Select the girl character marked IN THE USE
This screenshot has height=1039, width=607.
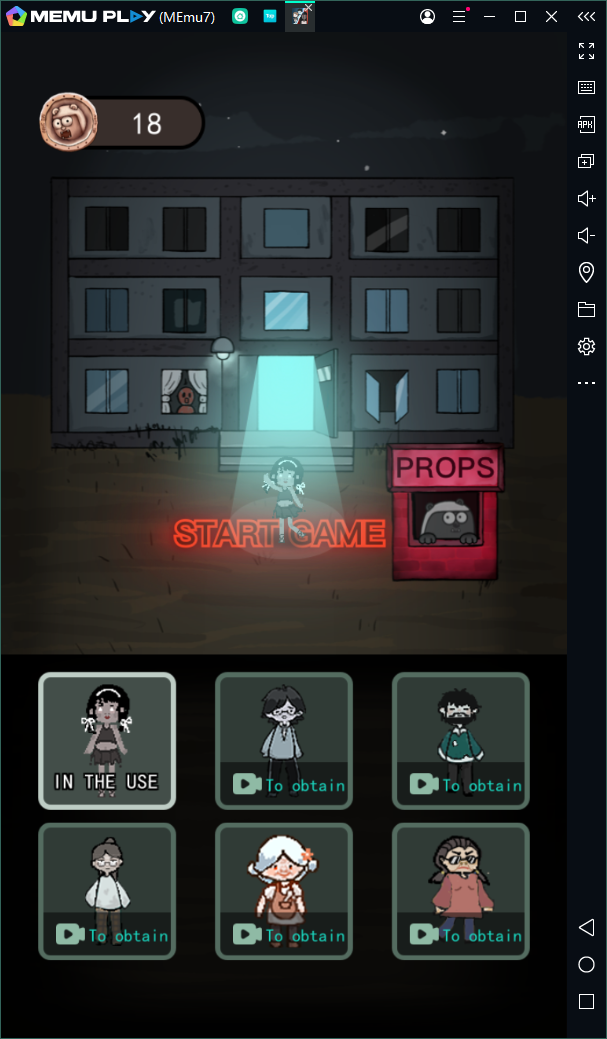point(107,740)
